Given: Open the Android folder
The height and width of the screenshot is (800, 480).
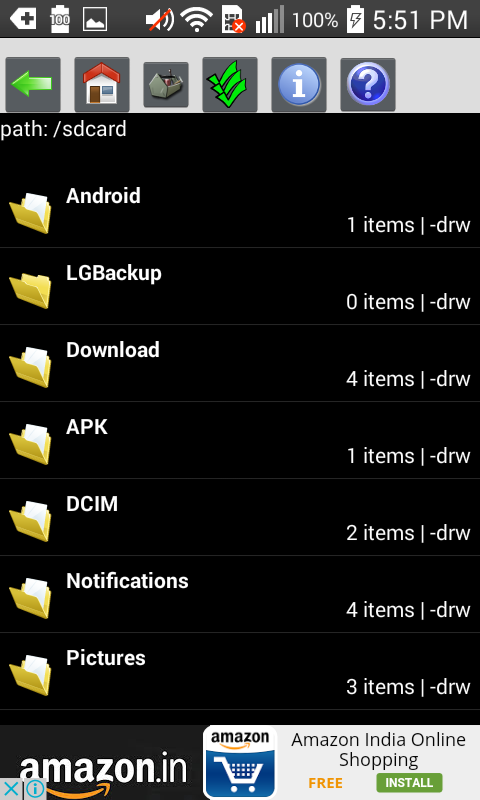Looking at the screenshot, I should (x=240, y=210).
